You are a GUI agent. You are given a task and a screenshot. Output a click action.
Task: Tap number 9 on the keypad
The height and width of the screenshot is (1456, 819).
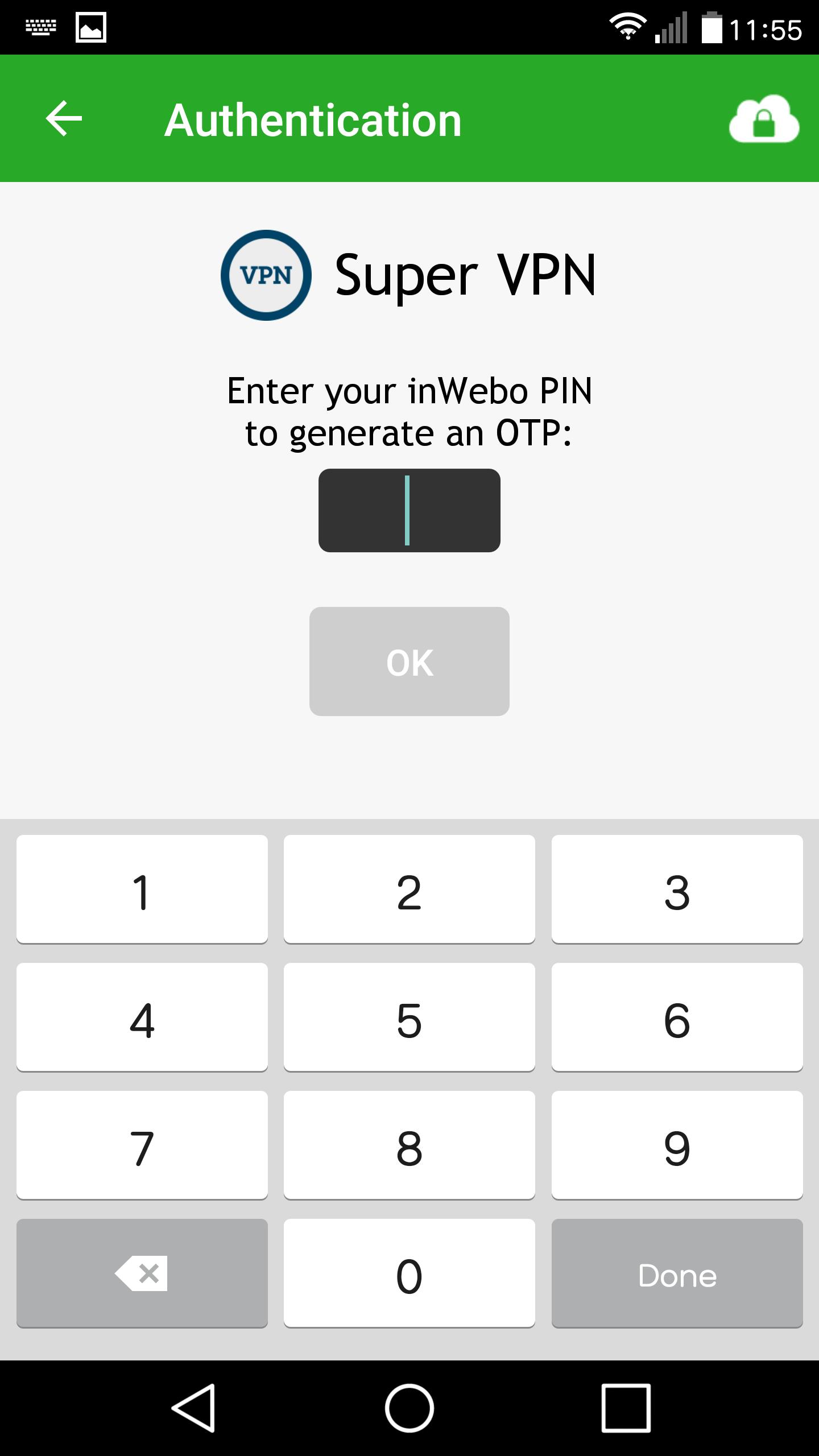[x=676, y=1147]
